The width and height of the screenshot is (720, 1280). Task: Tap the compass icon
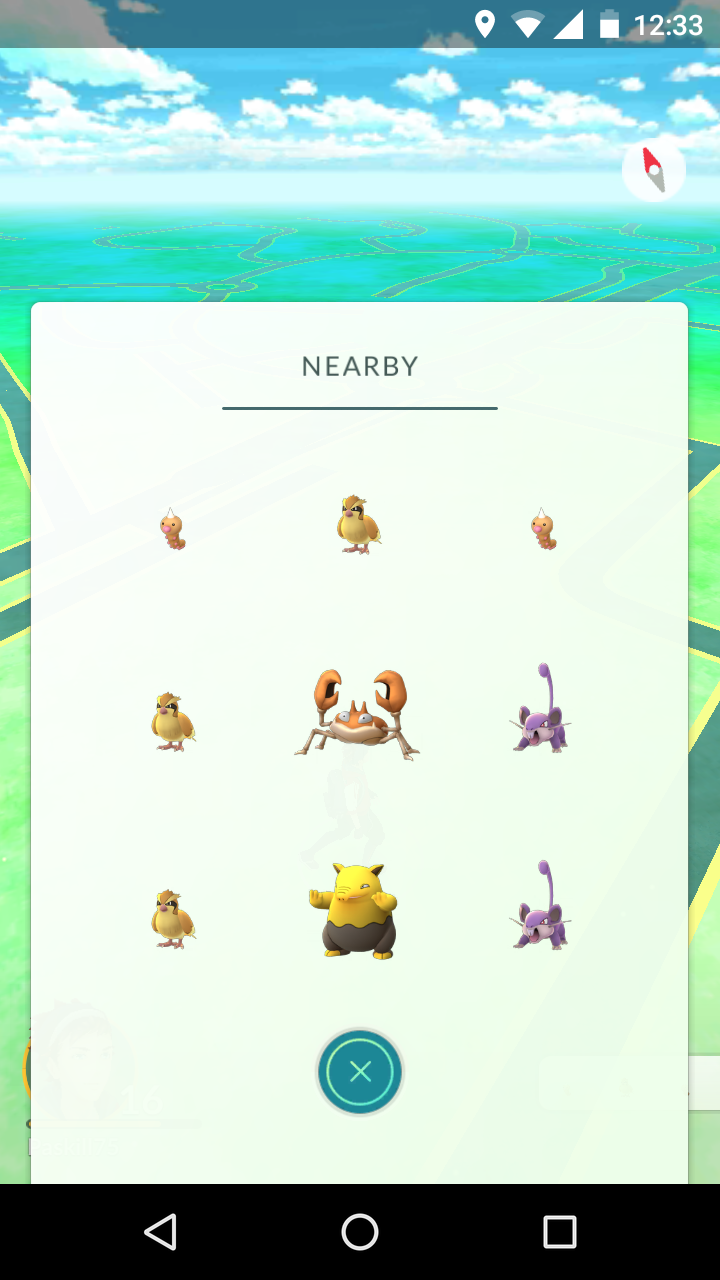pyautogui.click(x=653, y=170)
